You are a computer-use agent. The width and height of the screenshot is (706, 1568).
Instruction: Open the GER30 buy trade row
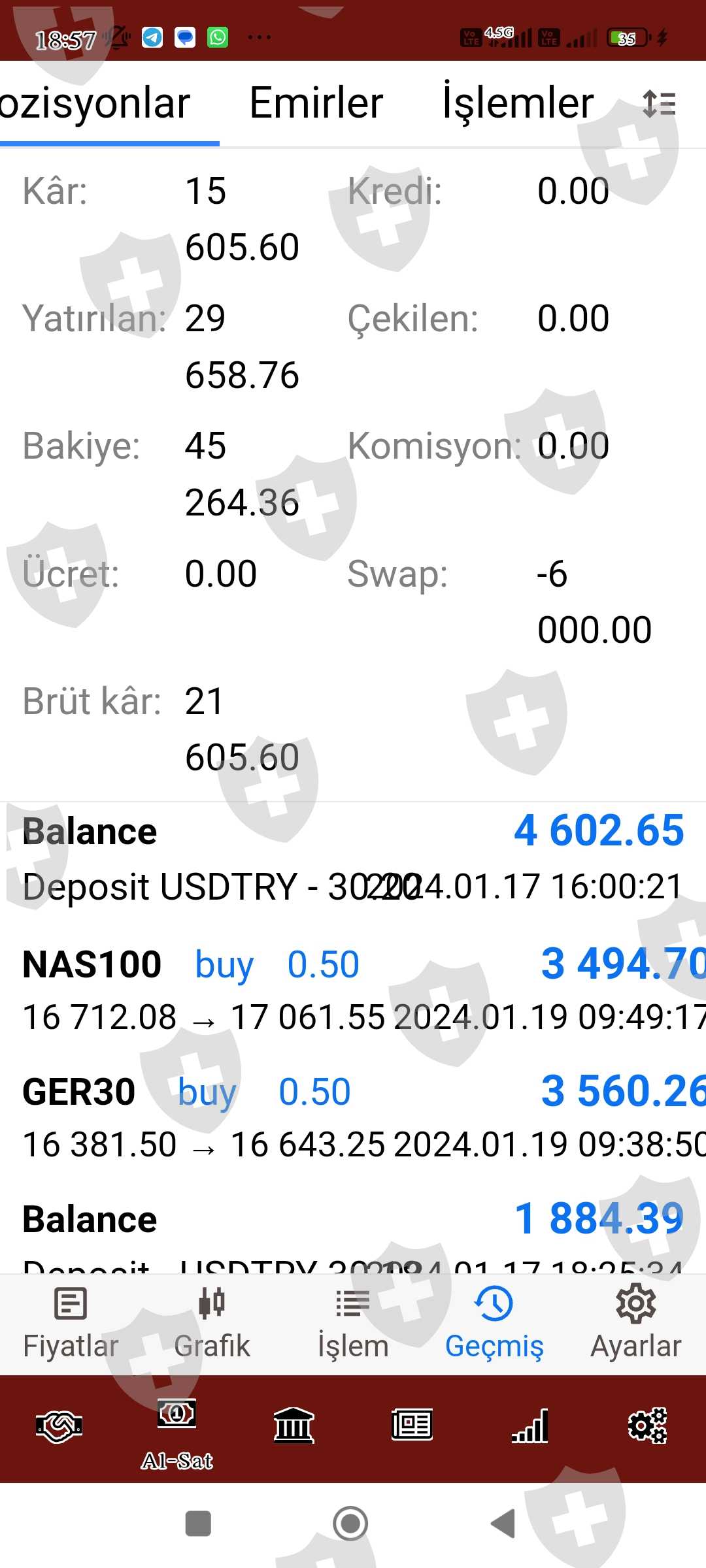point(353,1117)
